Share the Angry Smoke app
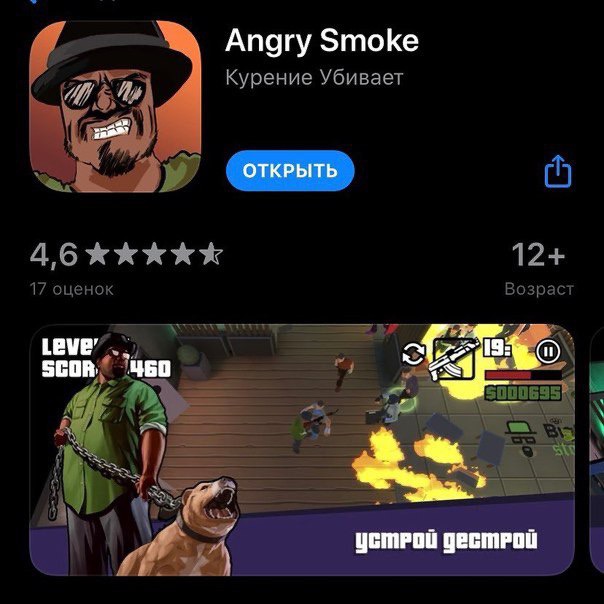Viewport: 604px width, 604px height. (x=557, y=171)
